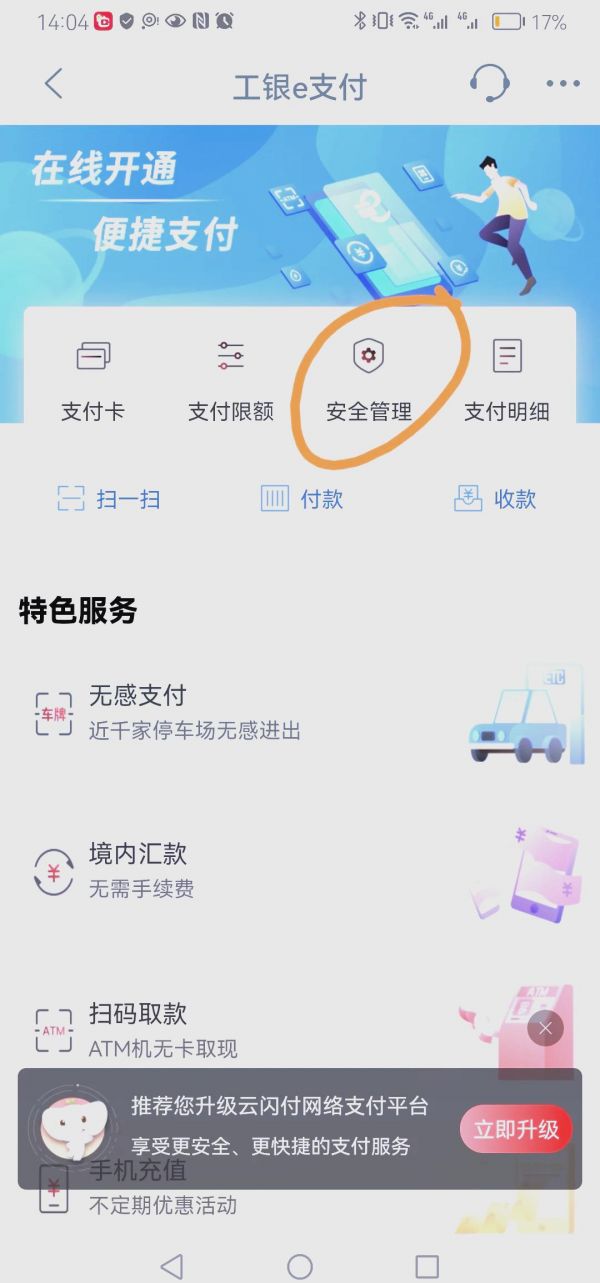The image size is (600, 1283).
Task: Open 收款 receive money
Action: tap(496, 499)
